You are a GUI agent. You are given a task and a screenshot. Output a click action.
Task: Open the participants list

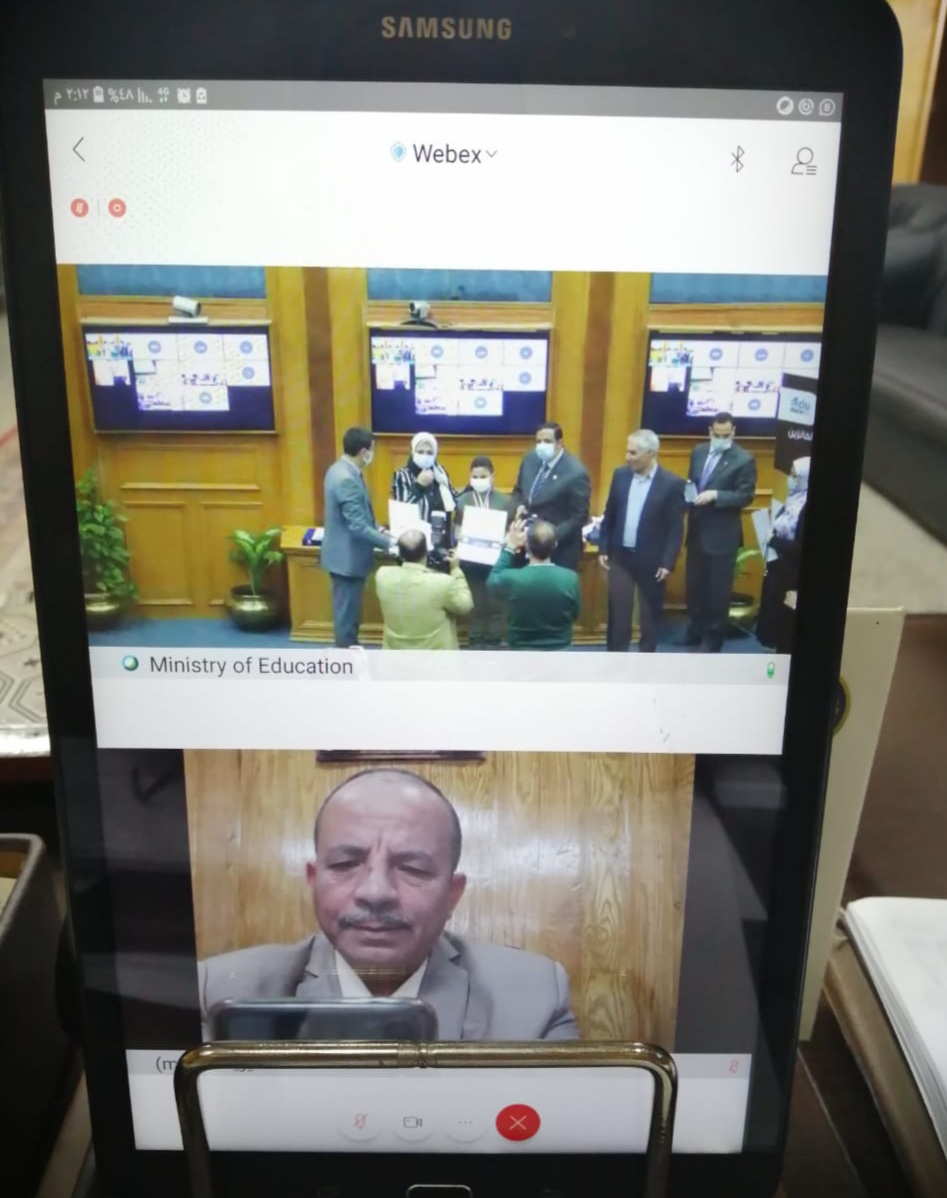(x=803, y=161)
